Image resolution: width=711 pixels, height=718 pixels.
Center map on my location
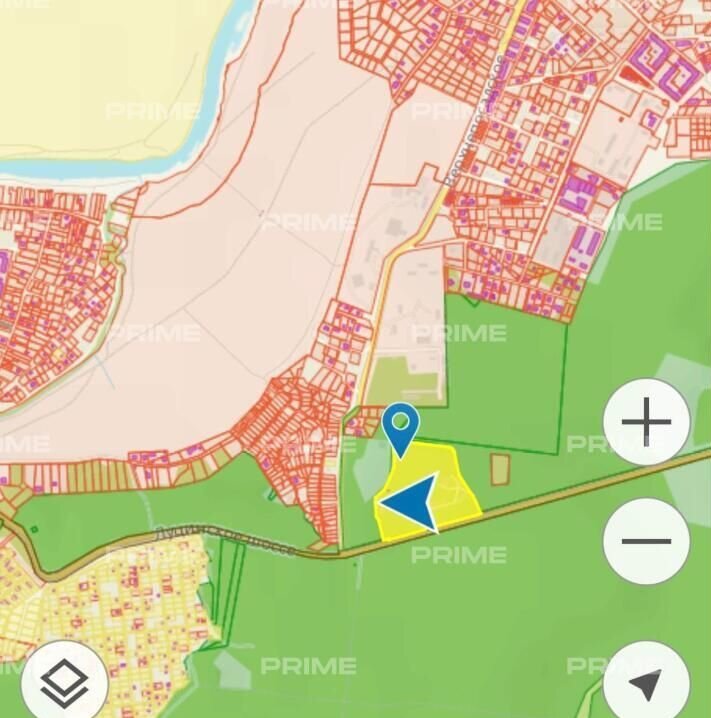tap(646, 683)
